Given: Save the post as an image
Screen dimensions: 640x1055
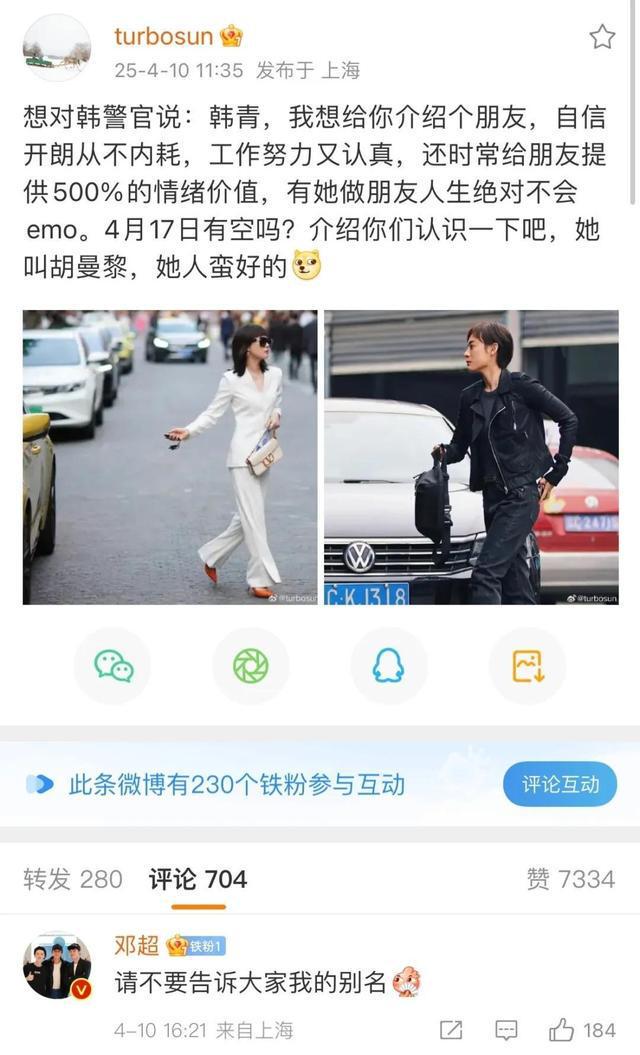Looking at the screenshot, I should pos(527,666).
